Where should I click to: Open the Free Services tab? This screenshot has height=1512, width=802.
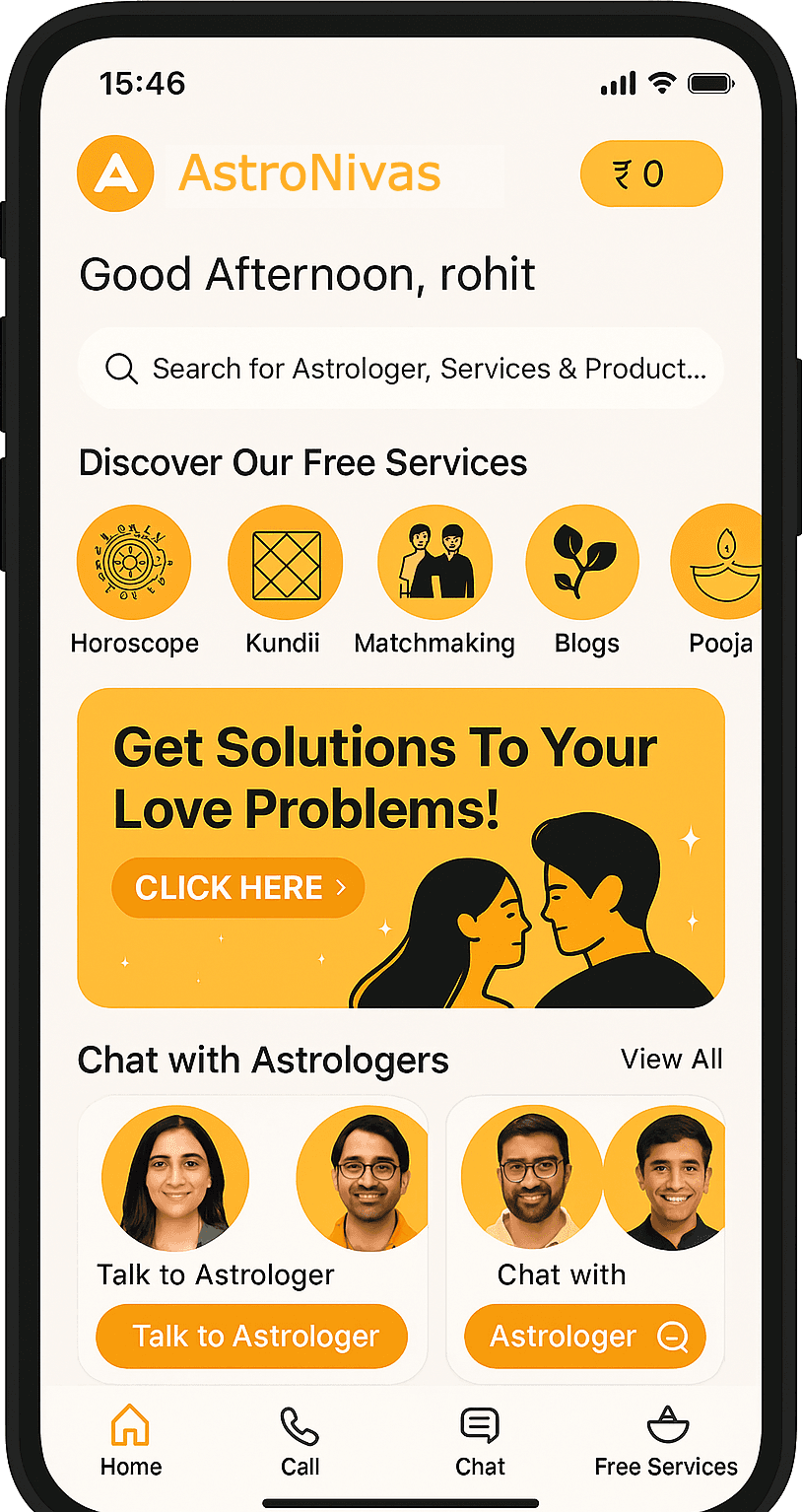[x=666, y=1441]
